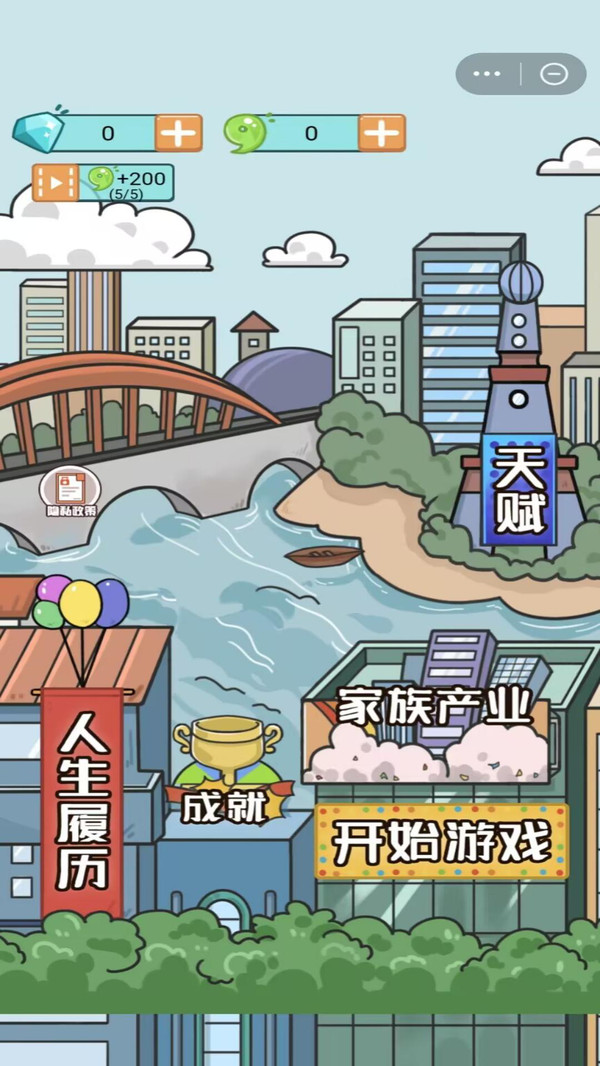Viewport: 600px width, 1066px height.
Task: Add more green currency with the plus button
Action: pyautogui.click(x=382, y=133)
